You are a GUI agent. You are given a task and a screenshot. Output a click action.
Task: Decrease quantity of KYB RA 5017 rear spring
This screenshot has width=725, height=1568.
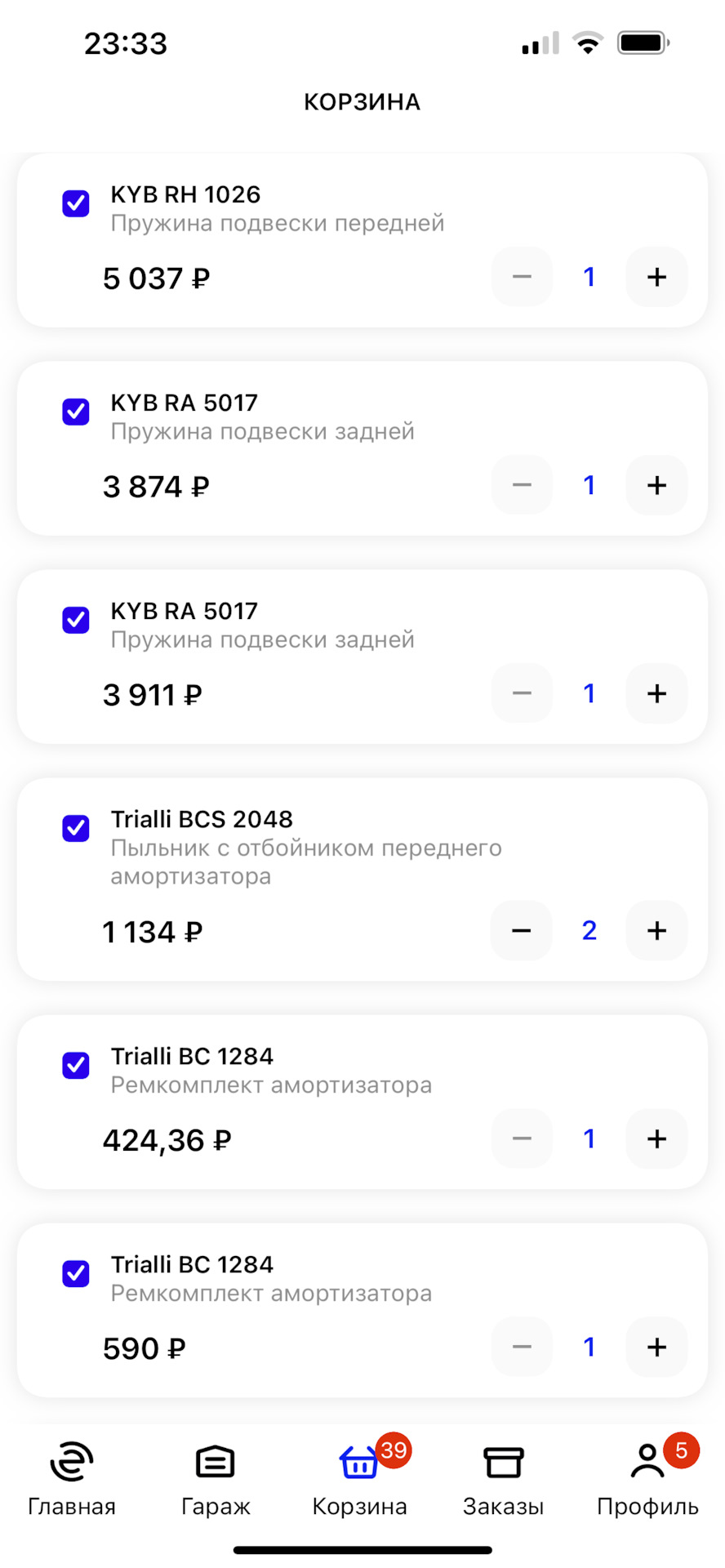[522, 485]
